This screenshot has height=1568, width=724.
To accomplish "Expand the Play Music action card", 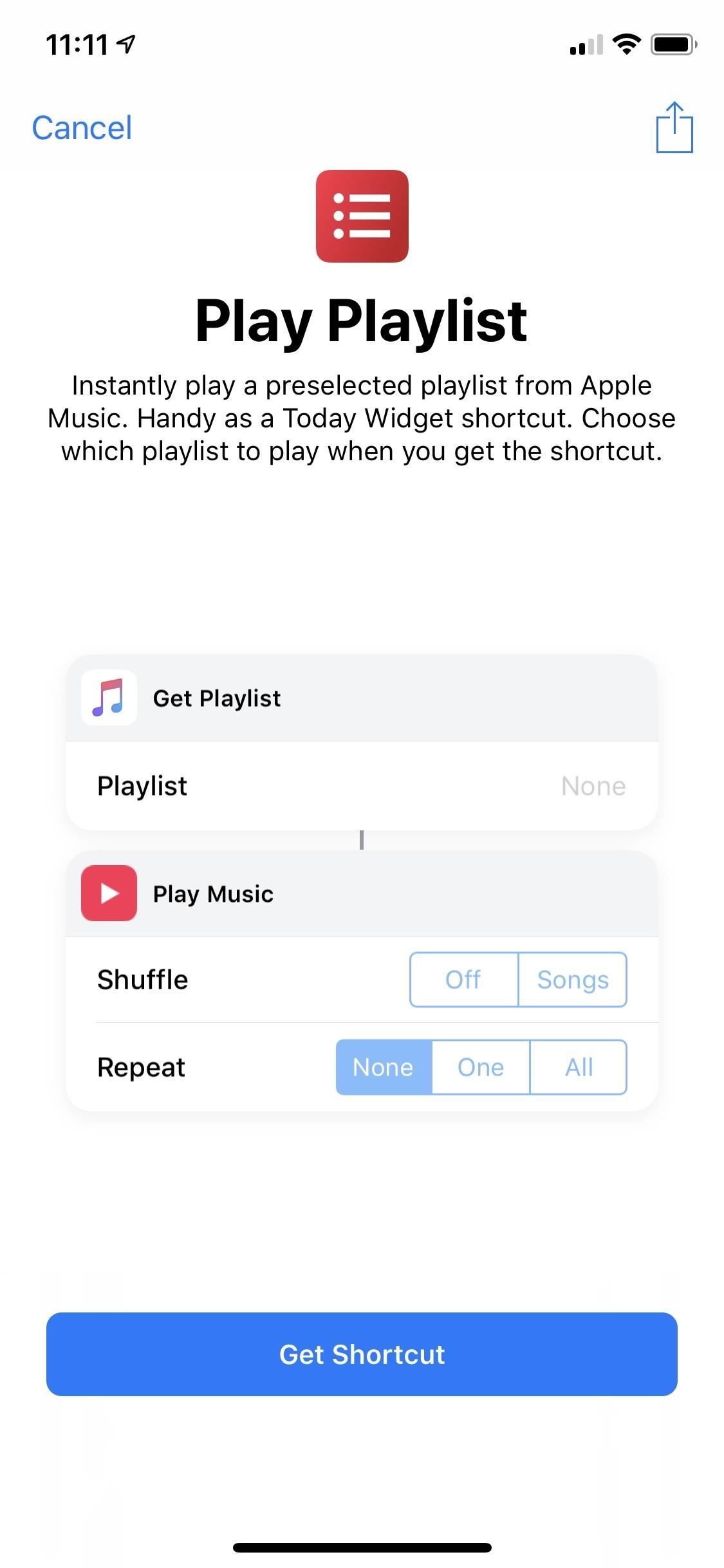I will (362, 893).
